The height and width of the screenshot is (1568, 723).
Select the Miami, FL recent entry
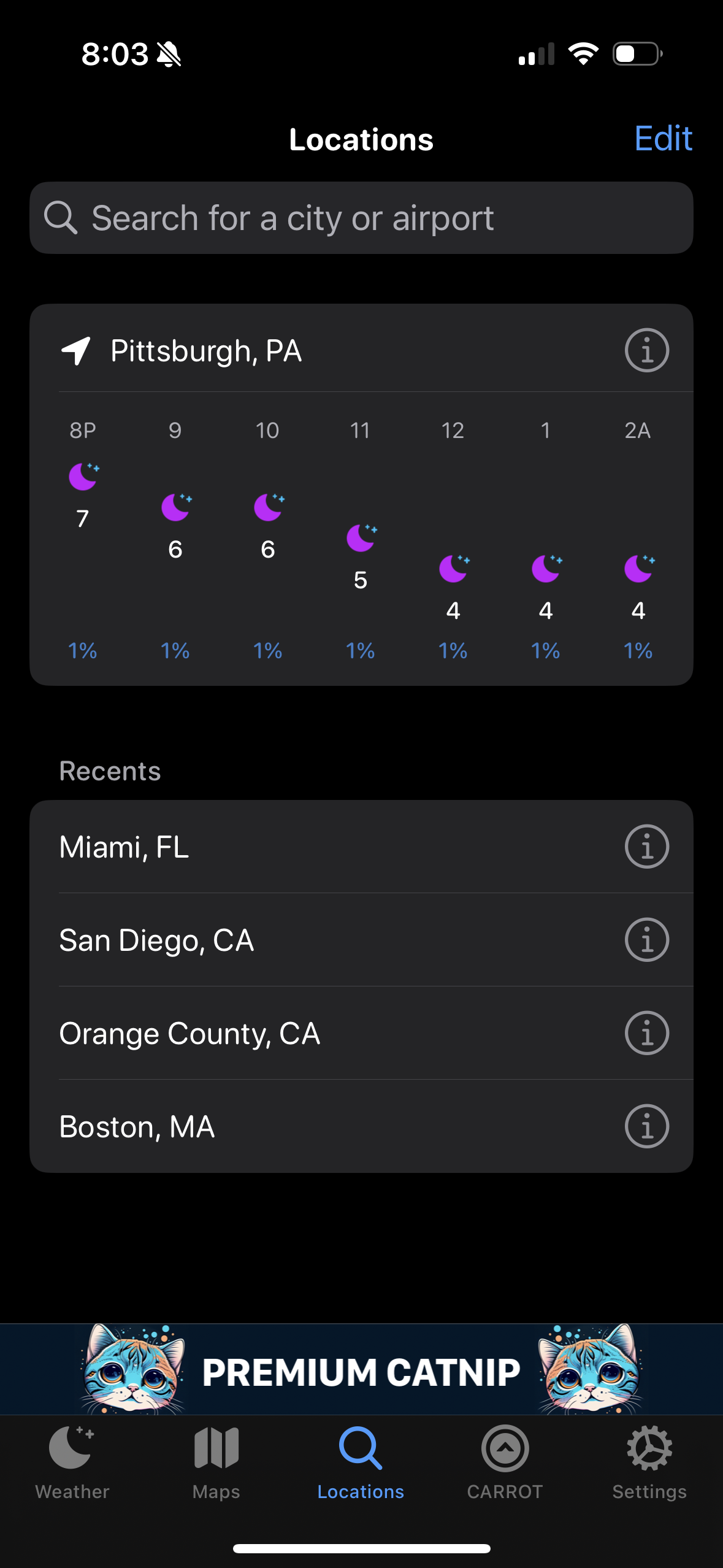pyautogui.click(x=245, y=846)
